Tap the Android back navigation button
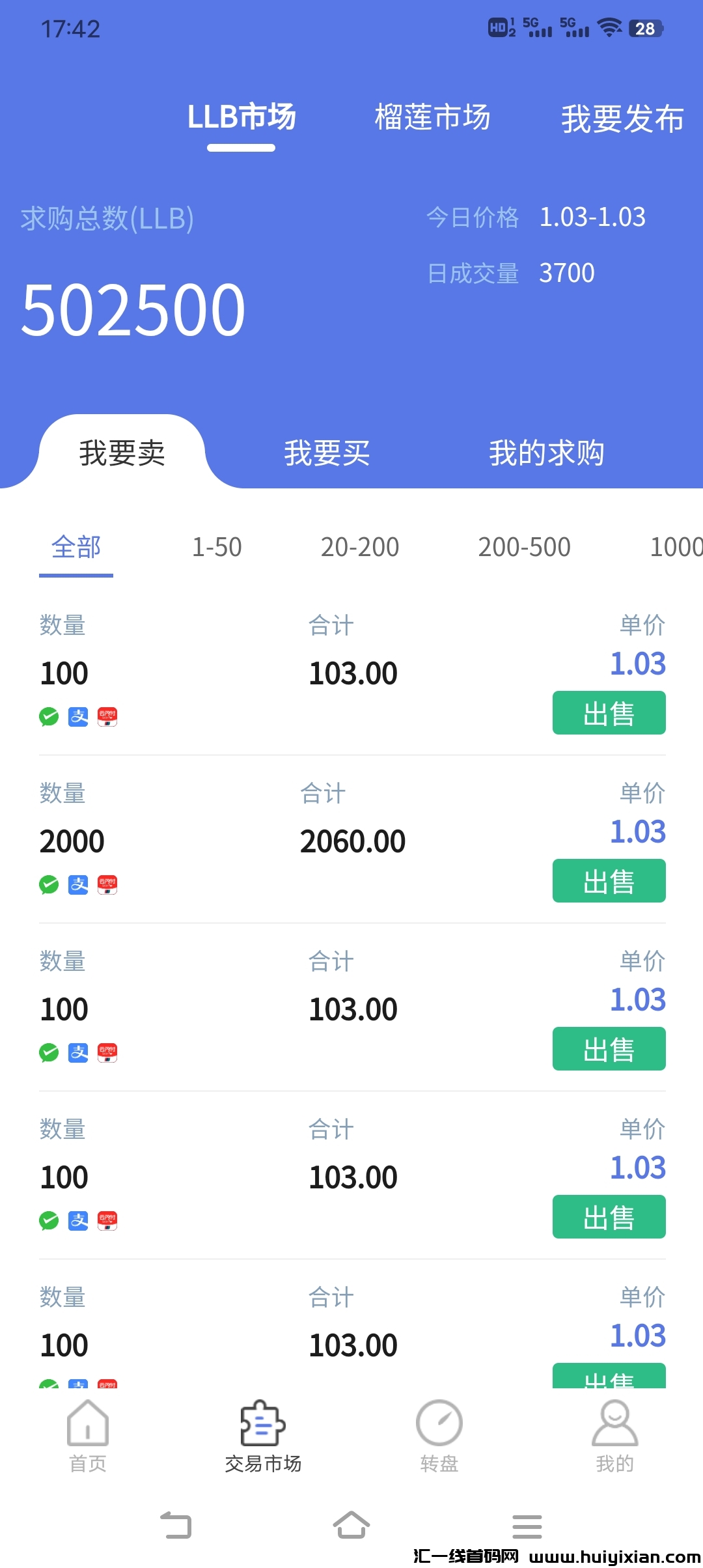This screenshot has width=703, height=1568. click(177, 1526)
